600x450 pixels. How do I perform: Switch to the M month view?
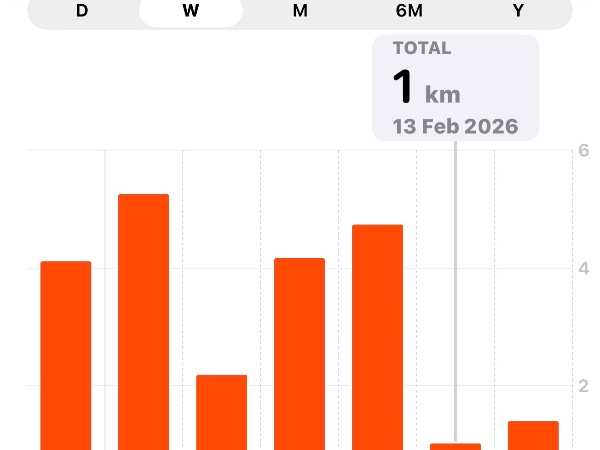[x=300, y=11]
